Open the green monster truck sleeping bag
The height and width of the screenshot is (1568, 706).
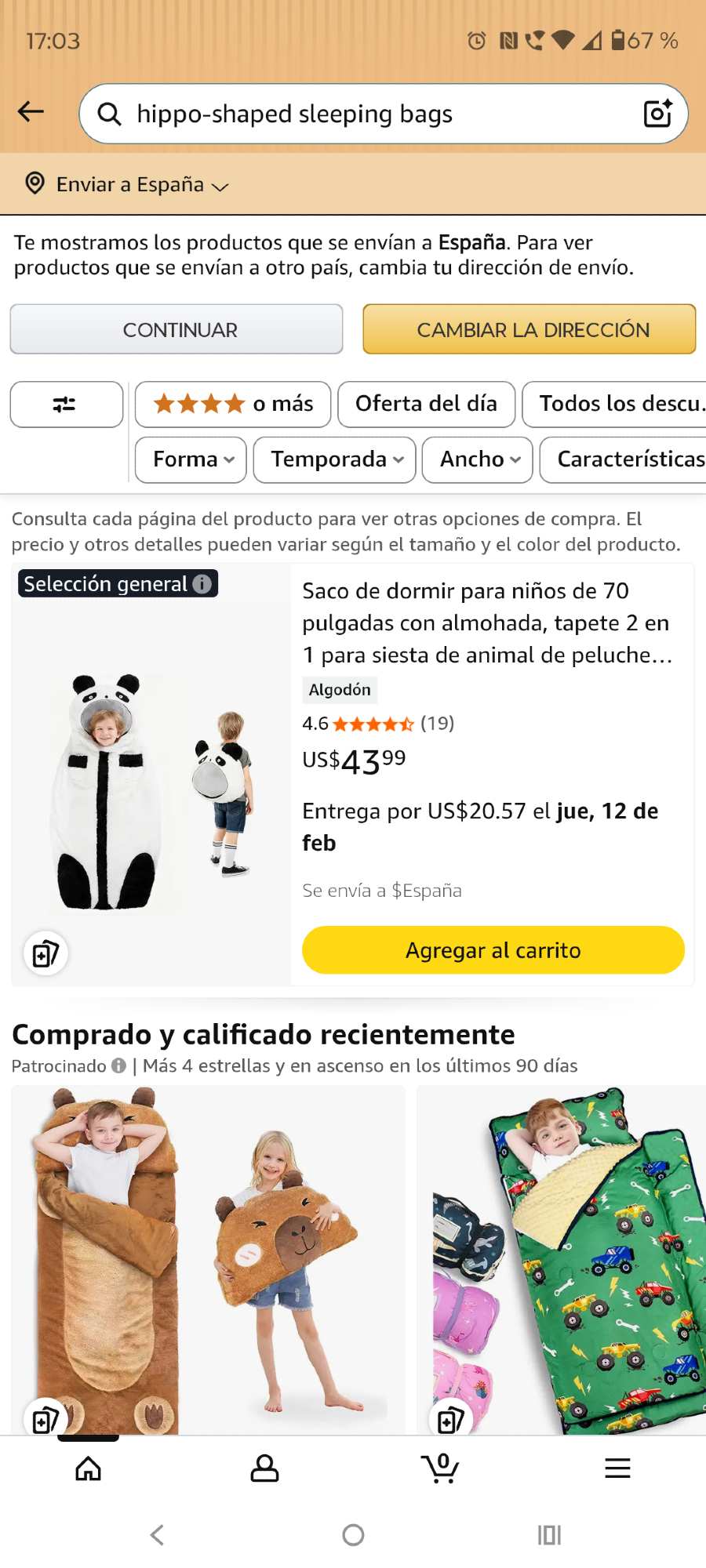(x=565, y=1254)
